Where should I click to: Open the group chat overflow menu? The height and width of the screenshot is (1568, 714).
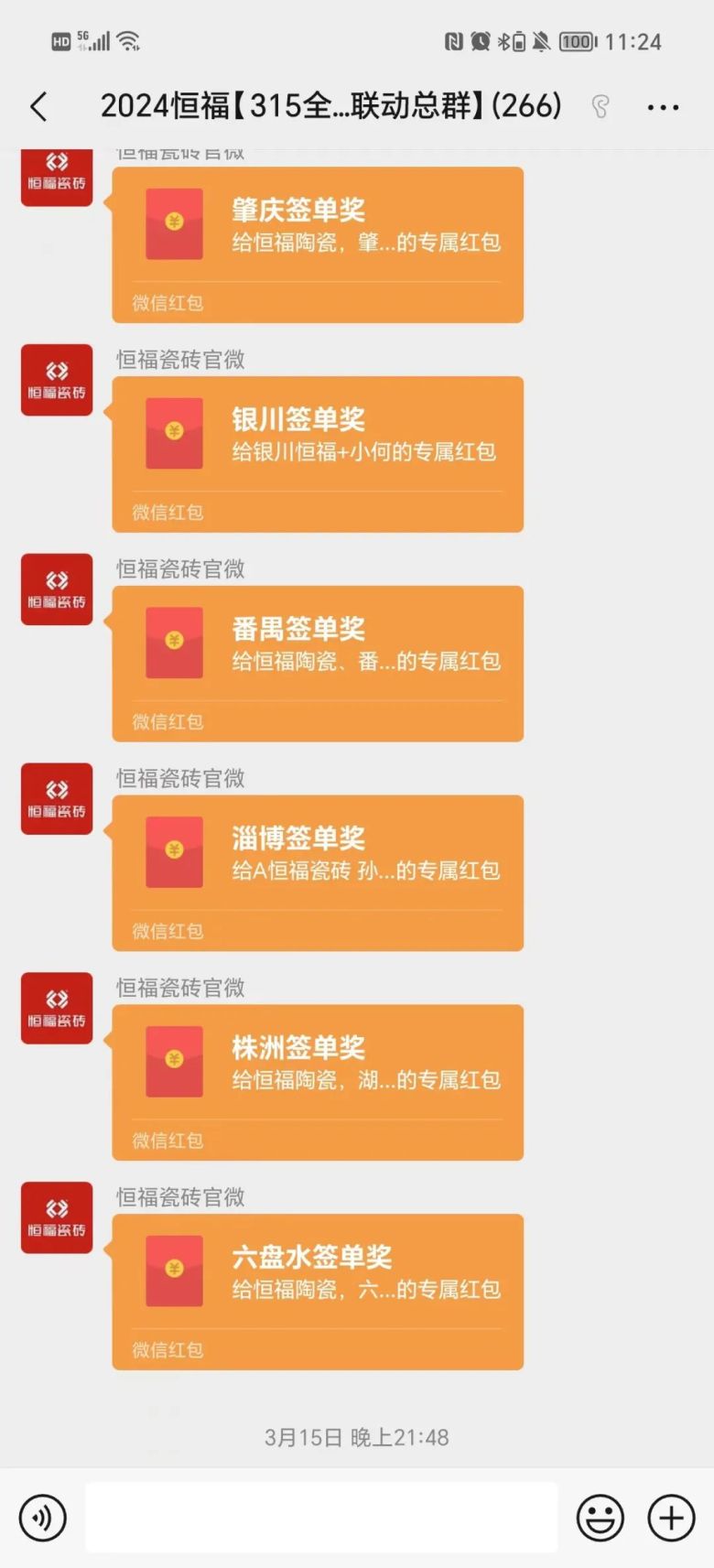point(663,107)
